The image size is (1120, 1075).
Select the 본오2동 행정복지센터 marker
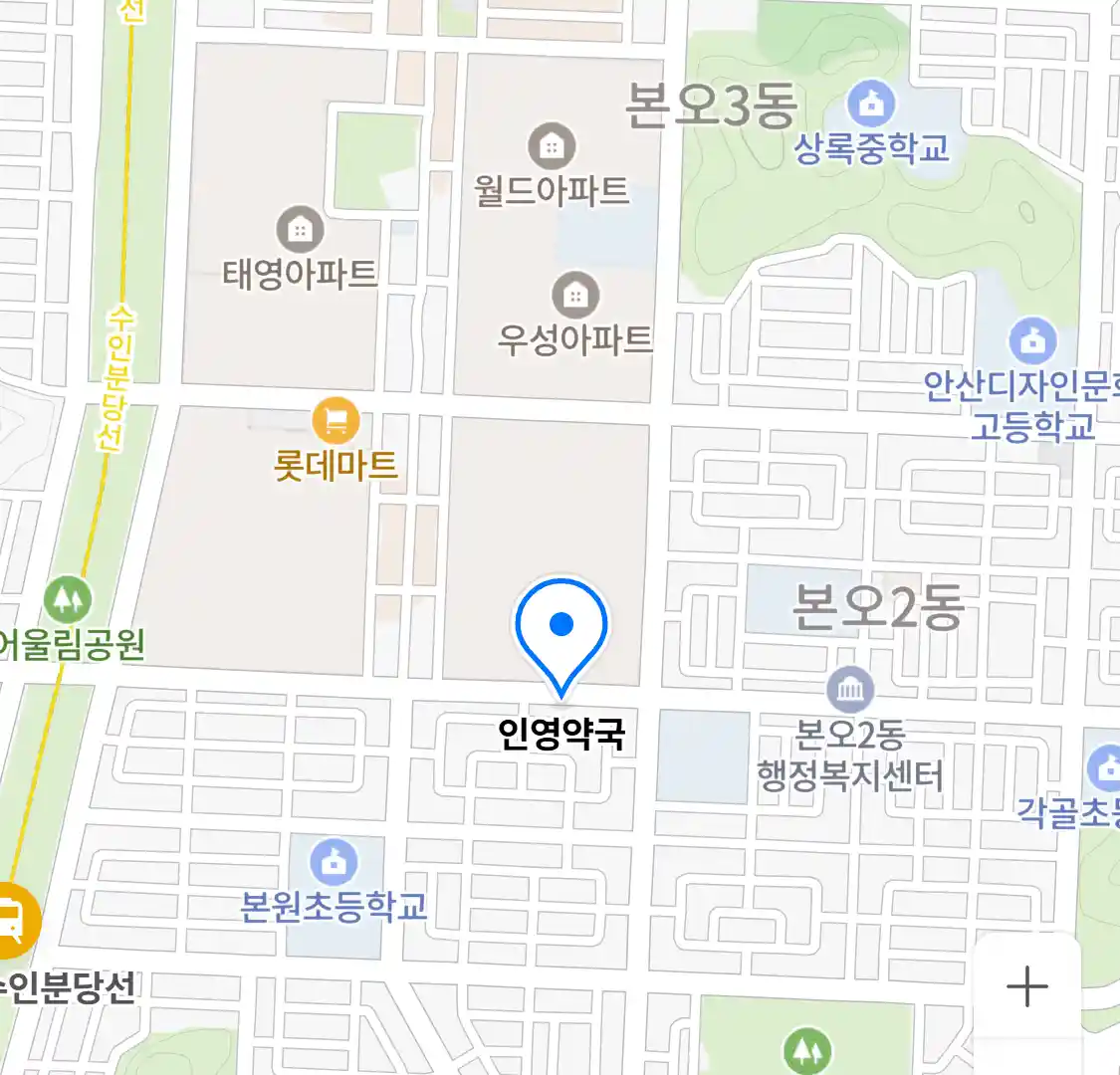click(849, 690)
